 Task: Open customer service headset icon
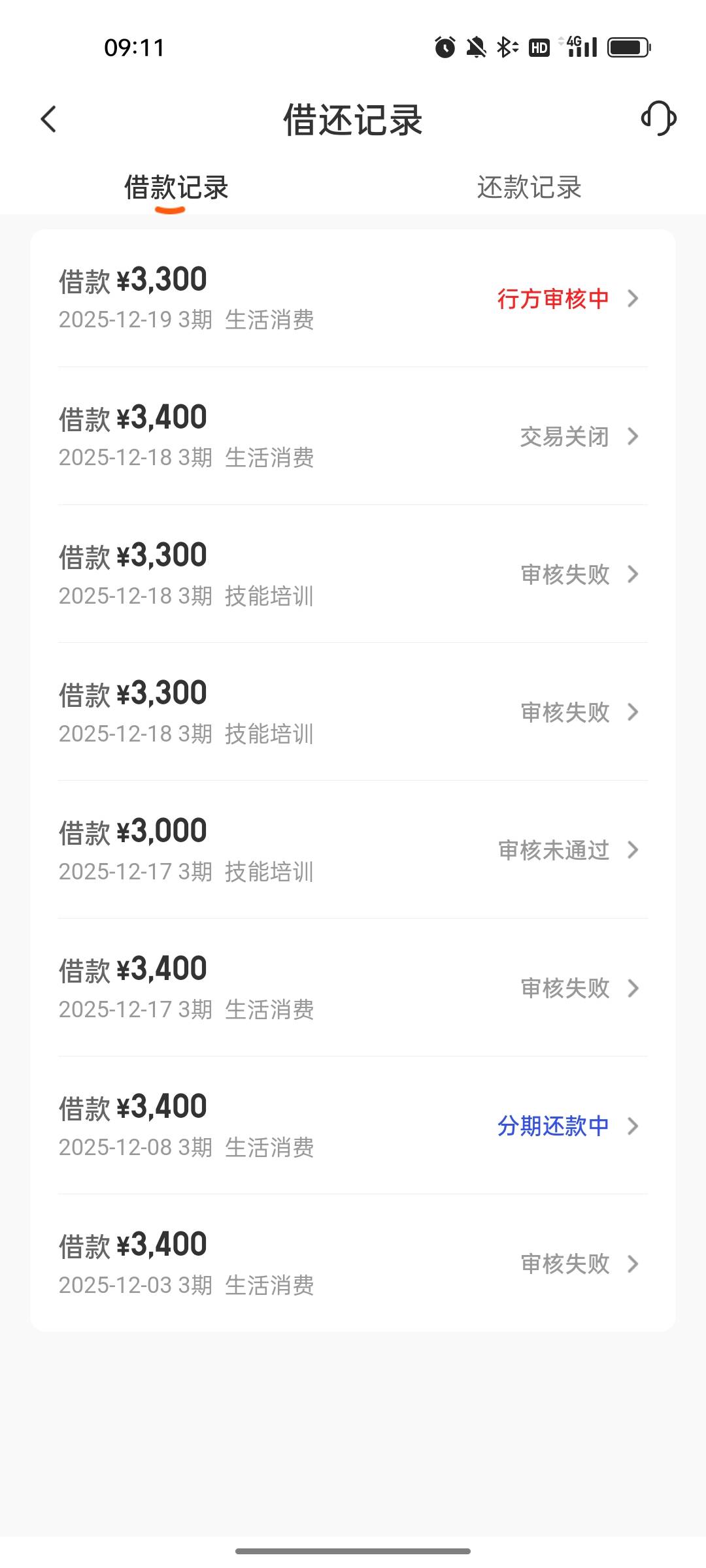(658, 119)
